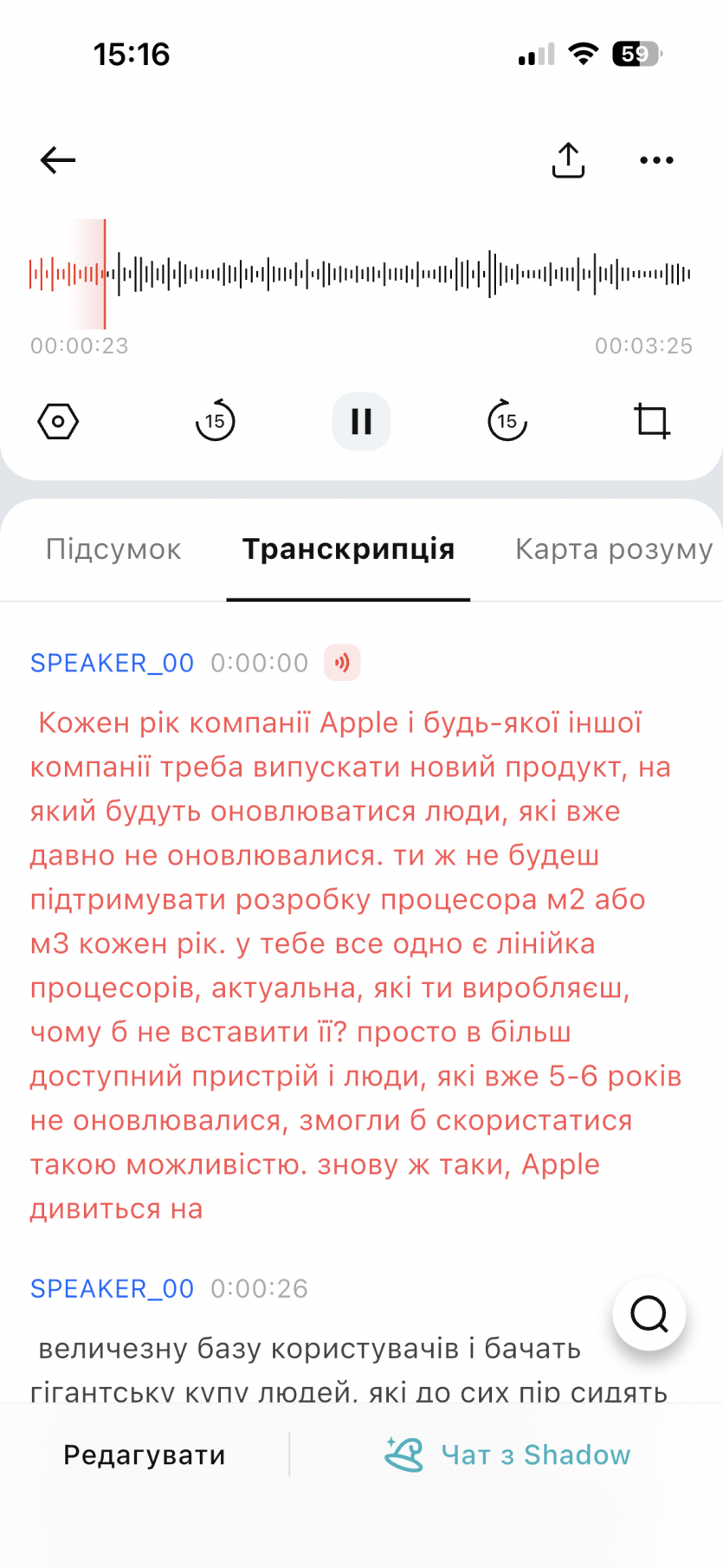
Task: Open the crop audio tool
Action: [x=651, y=422]
